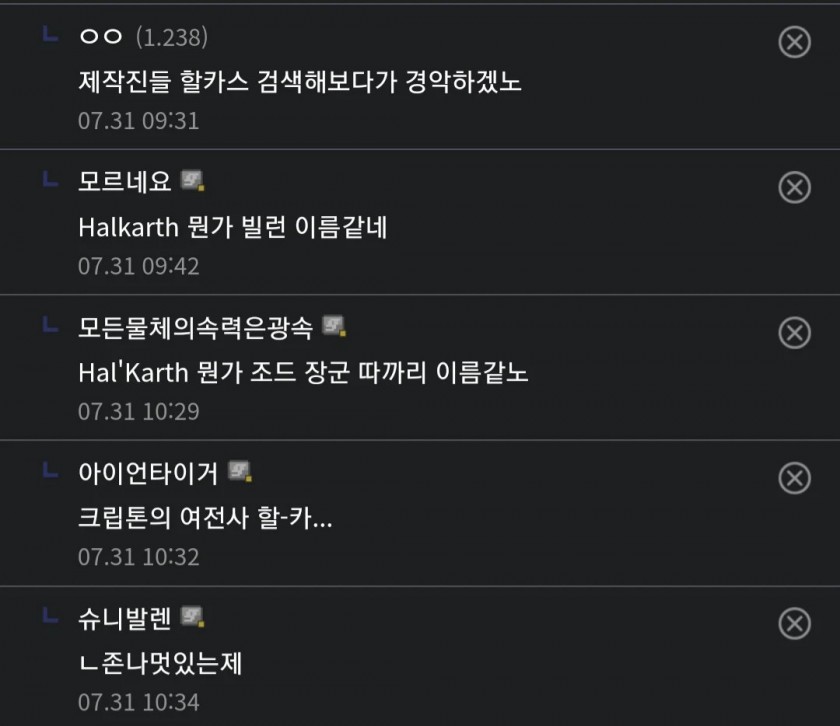Viewport: 840px width, 726px height.
Task: Remove 아이언타이거's comment
Action: (x=794, y=479)
